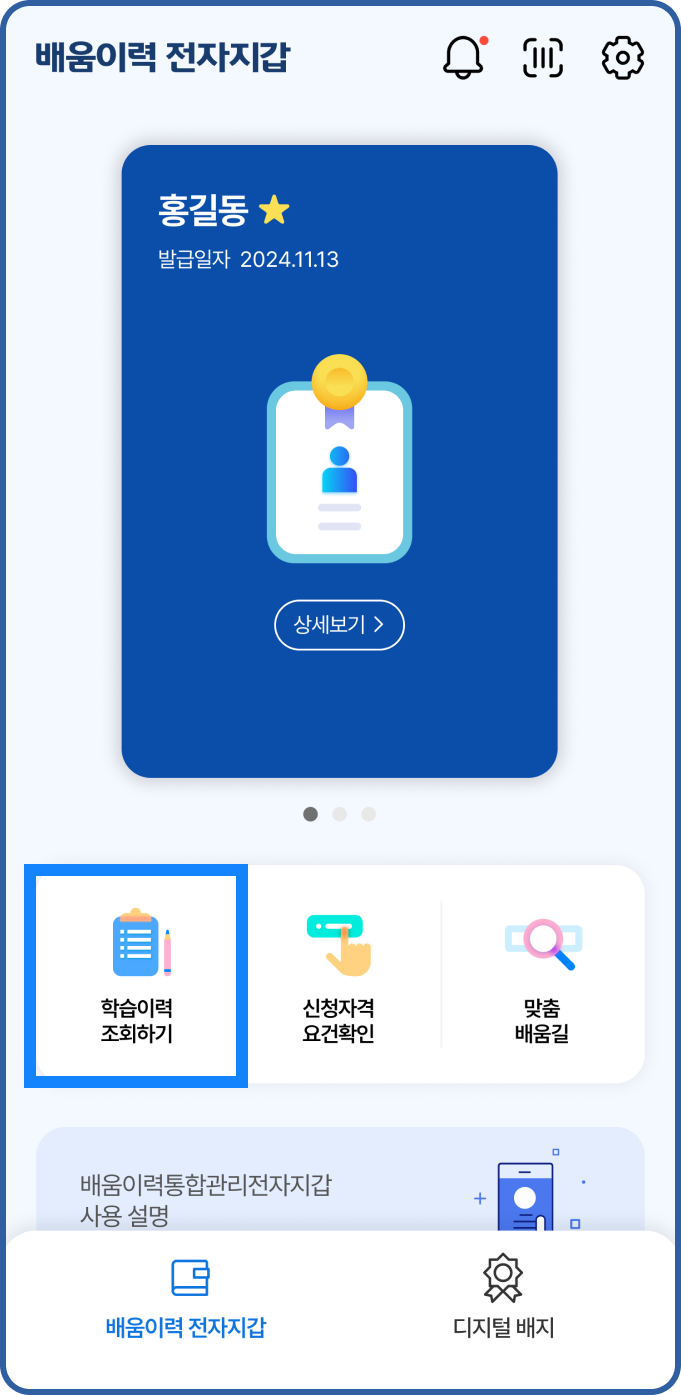This screenshot has width=681, height=1395.
Task: Open the notifications bell
Action: (463, 58)
